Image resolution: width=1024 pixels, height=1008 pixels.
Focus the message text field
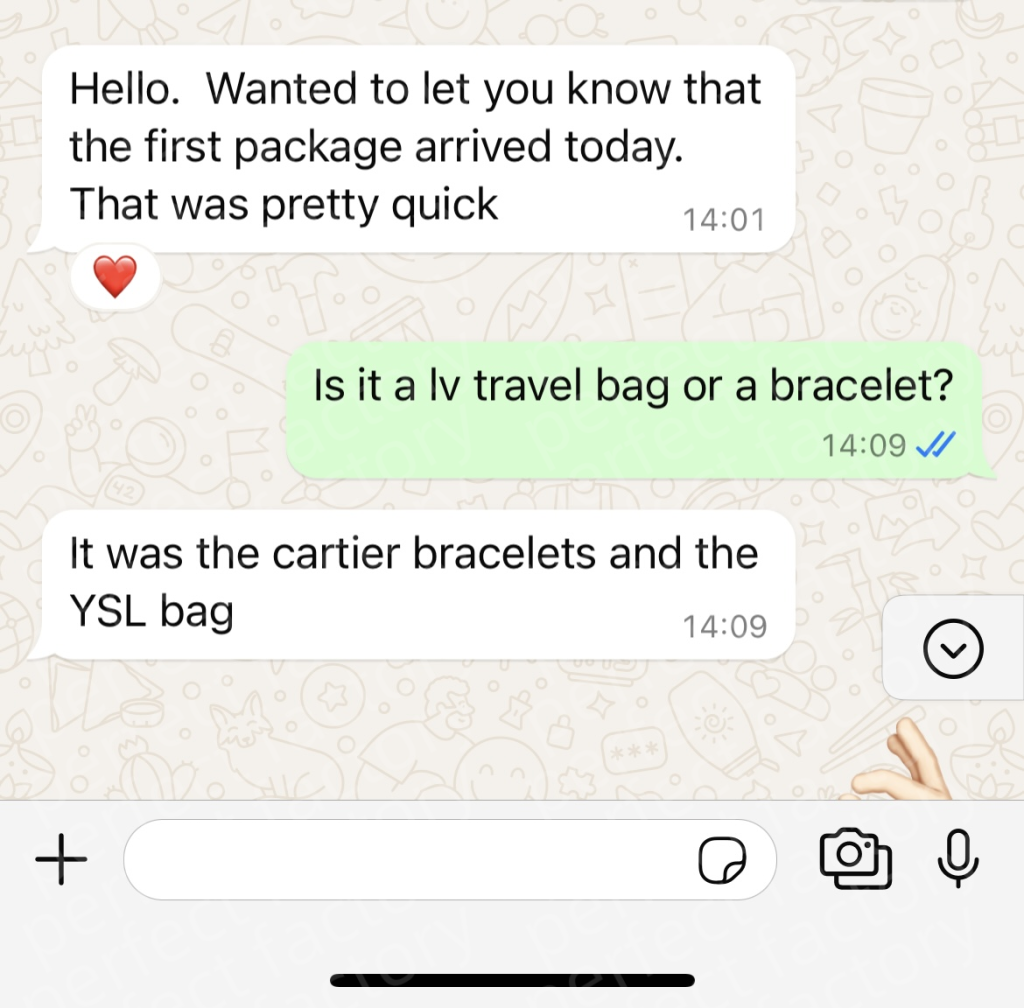click(400, 860)
